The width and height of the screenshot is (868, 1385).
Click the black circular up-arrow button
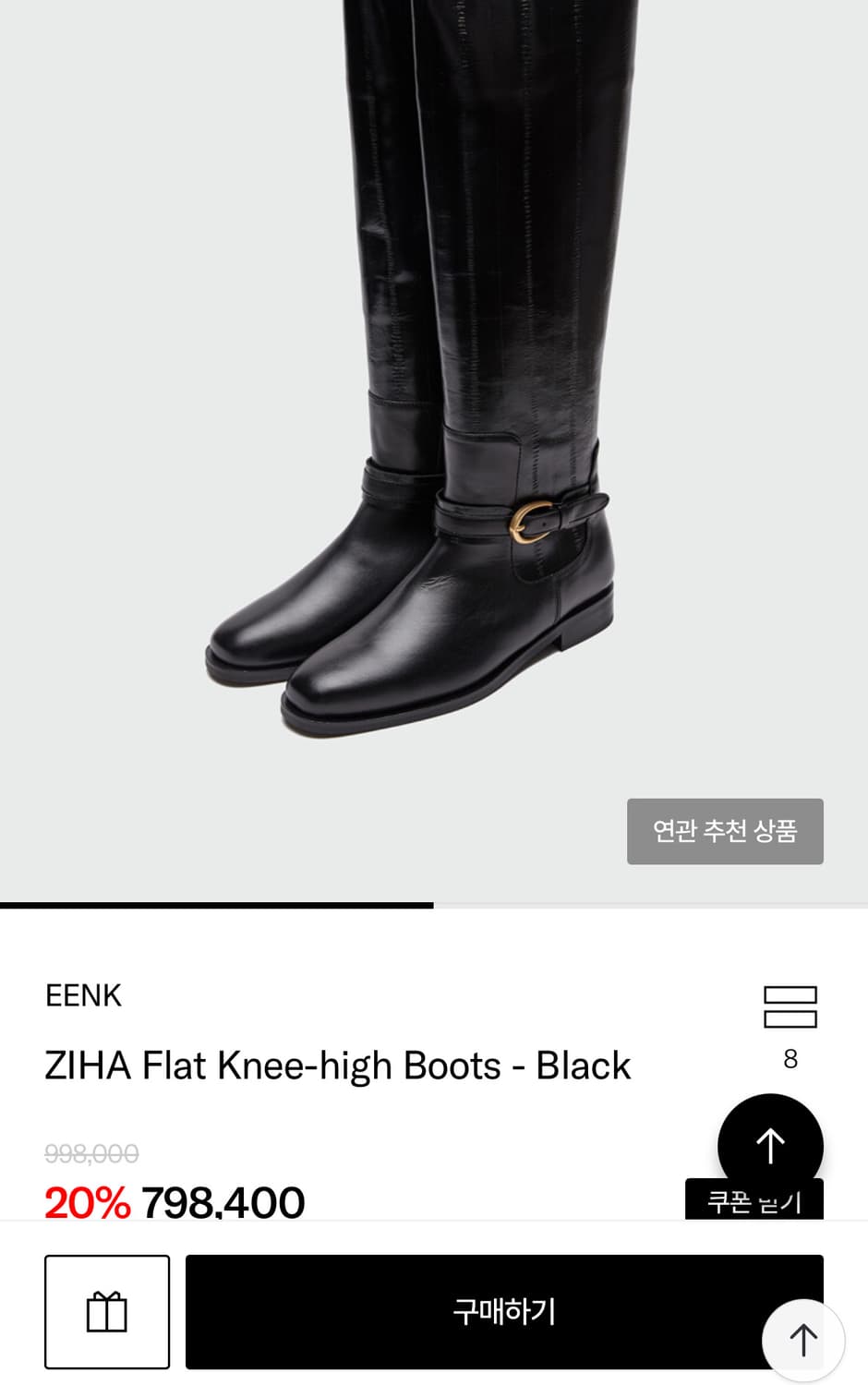pyautogui.click(x=770, y=1145)
